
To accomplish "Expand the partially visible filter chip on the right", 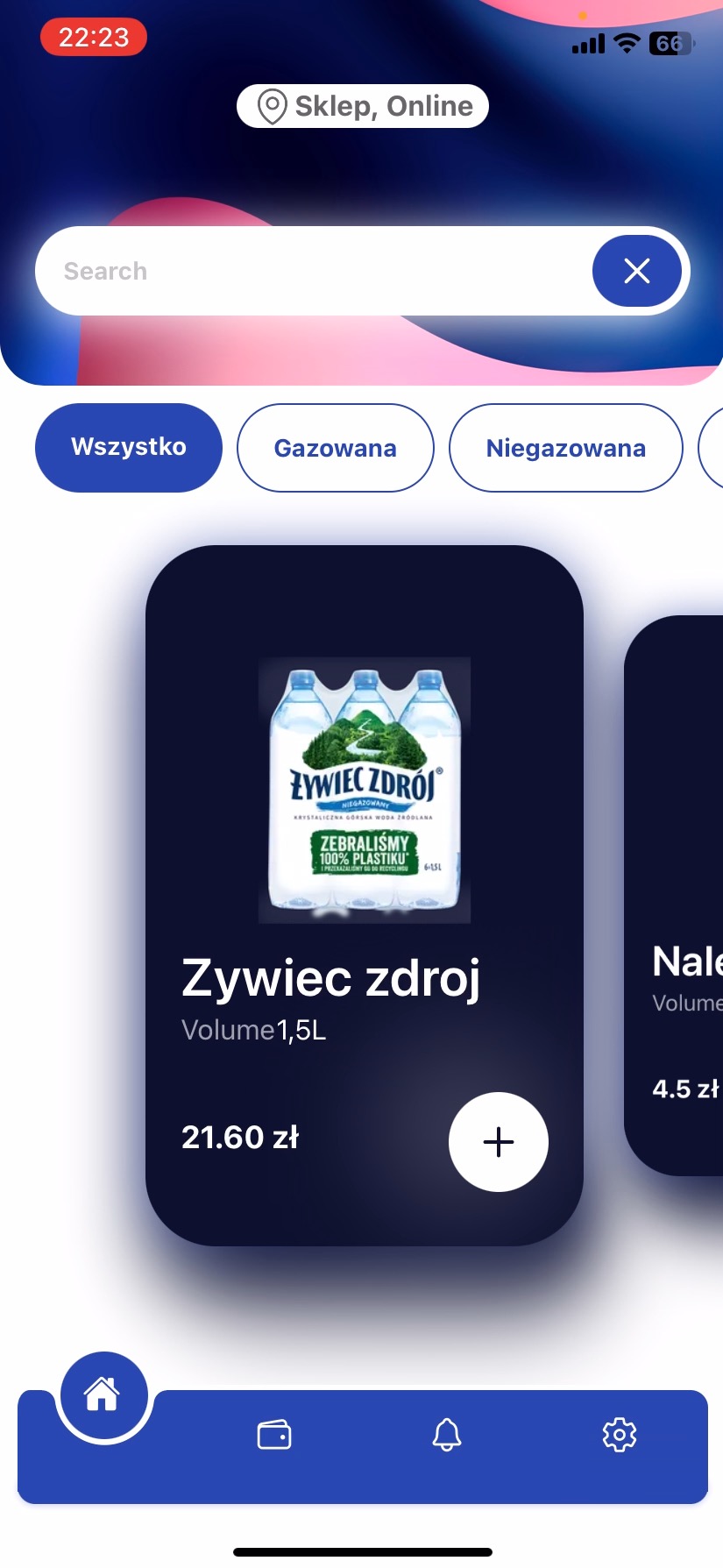I will (x=714, y=448).
